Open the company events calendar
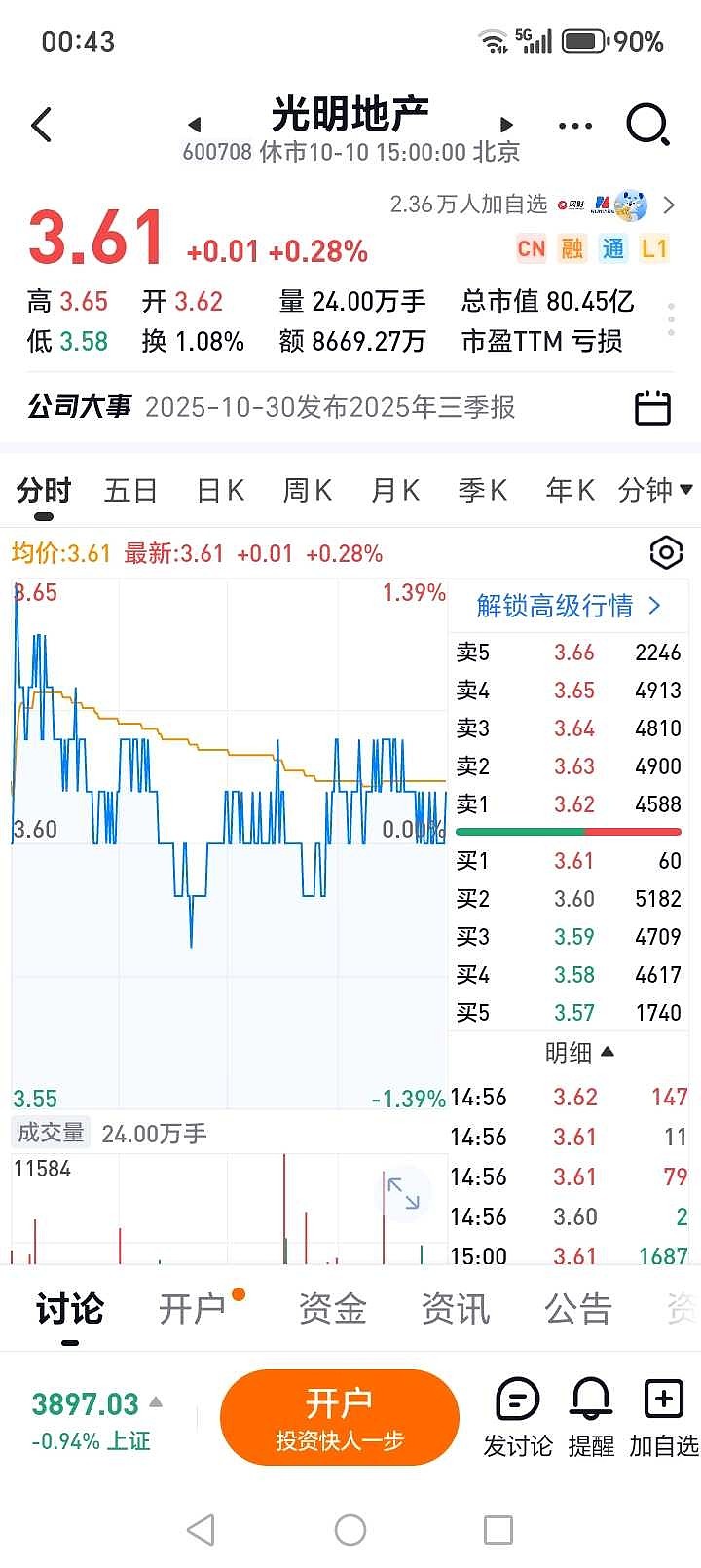Image resolution: width=701 pixels, height=1568 pixels. coord(652,407)
